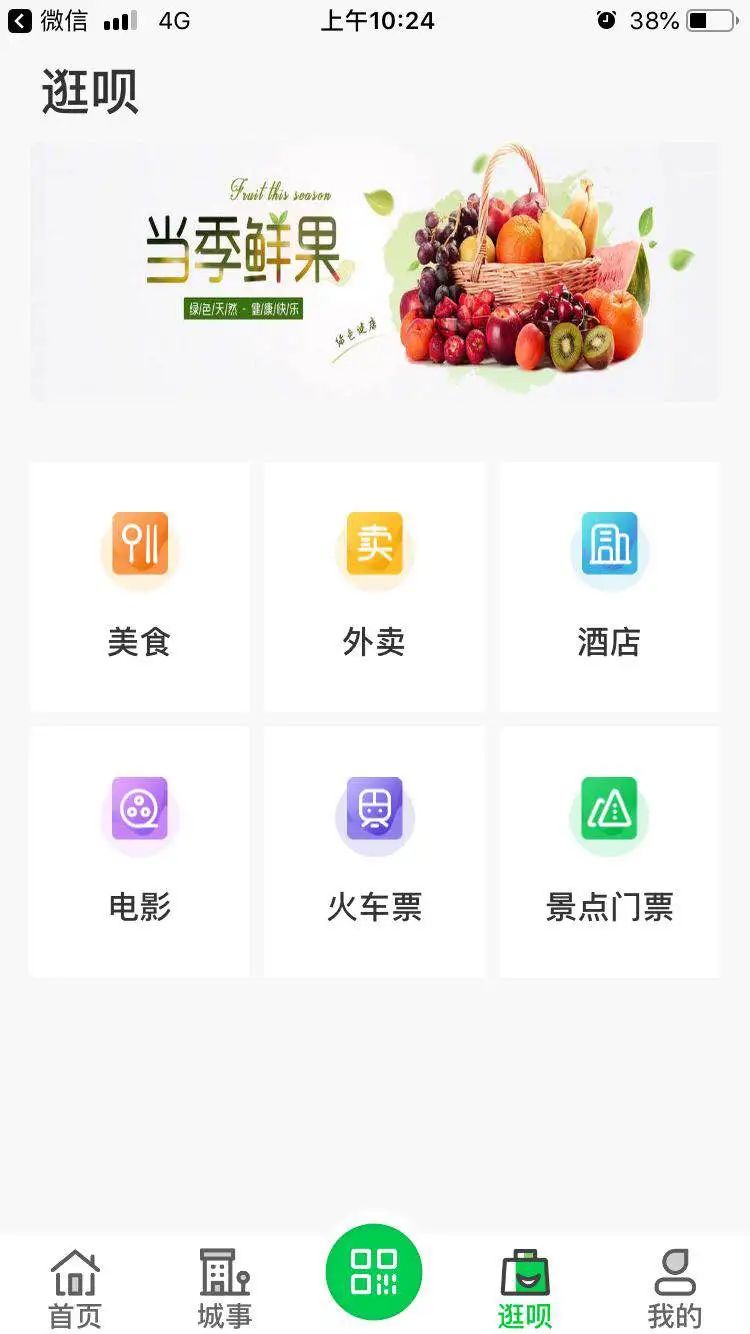This screenshot has width=750, height=1334.
Task: Open the 当季鲜果 seasonal fruit banner
Action: [x=375, y=272]
